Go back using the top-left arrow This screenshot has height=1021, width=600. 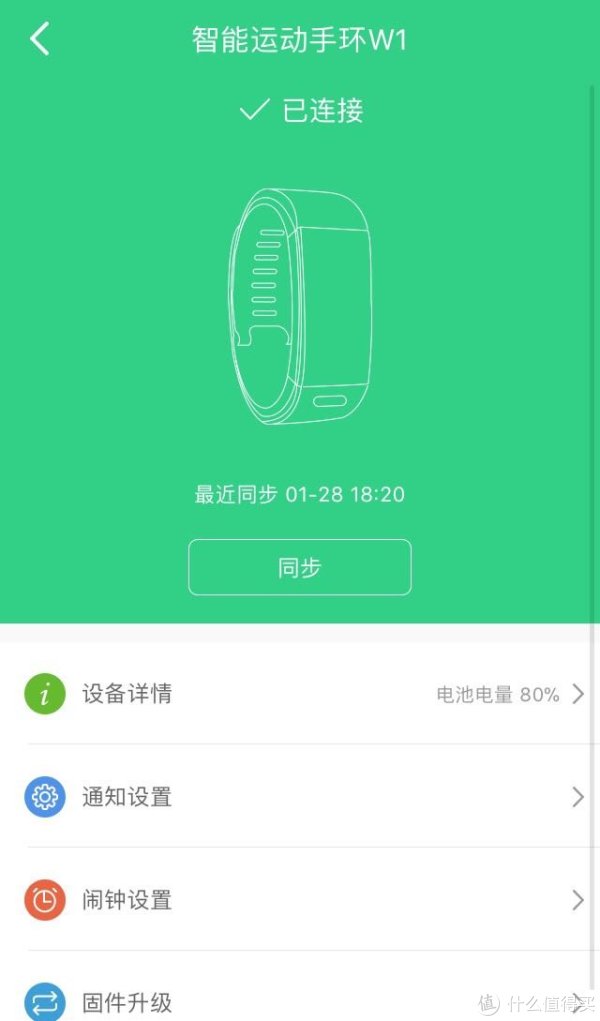coord(40,40)
